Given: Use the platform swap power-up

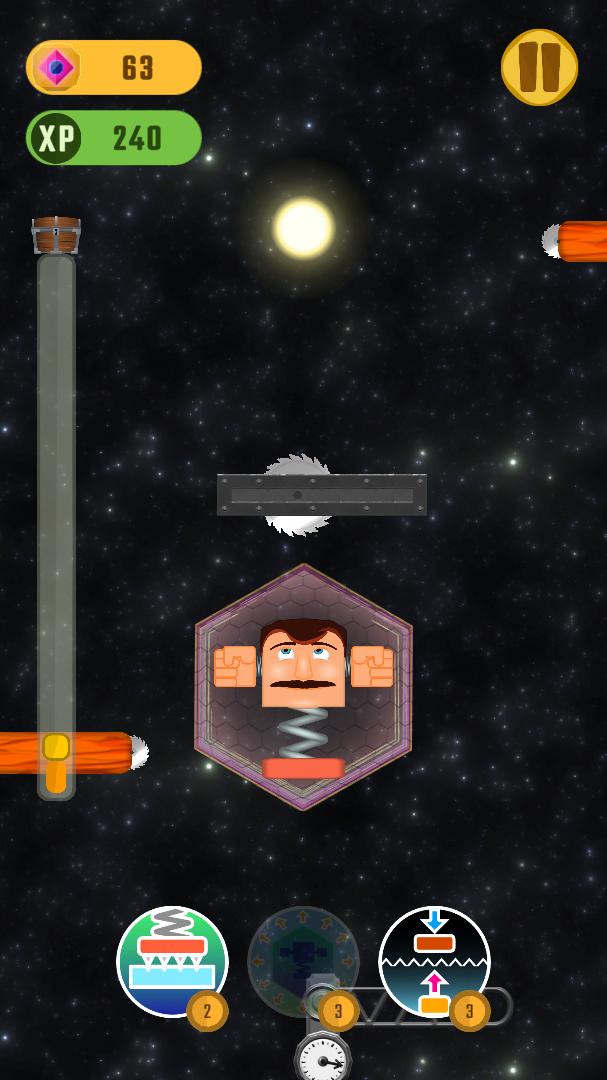Looking at the screenshot, I should [434, 962].
